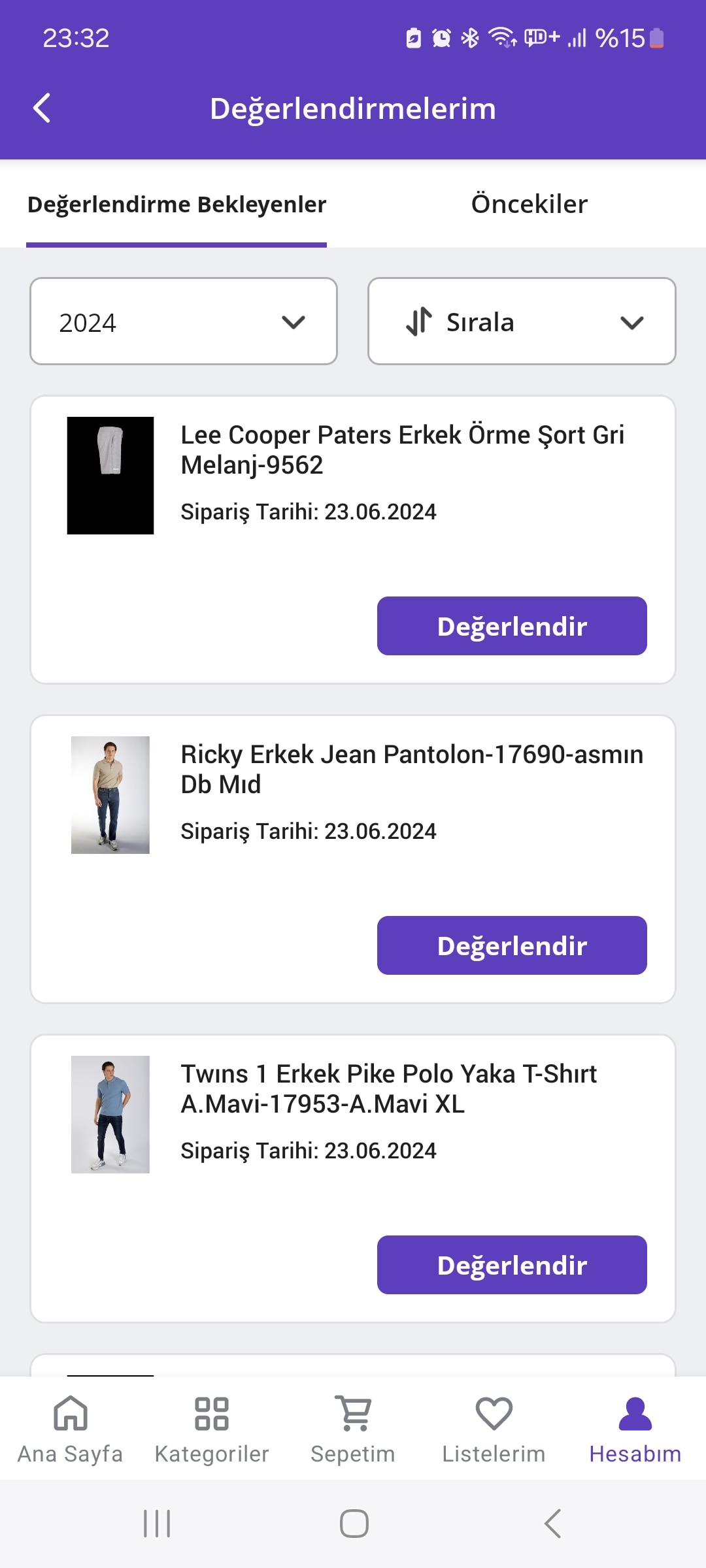The width and height of the screenshot is (706, 1568).
Task: Switch to Listelerim tab
Action: point(494,1429)
